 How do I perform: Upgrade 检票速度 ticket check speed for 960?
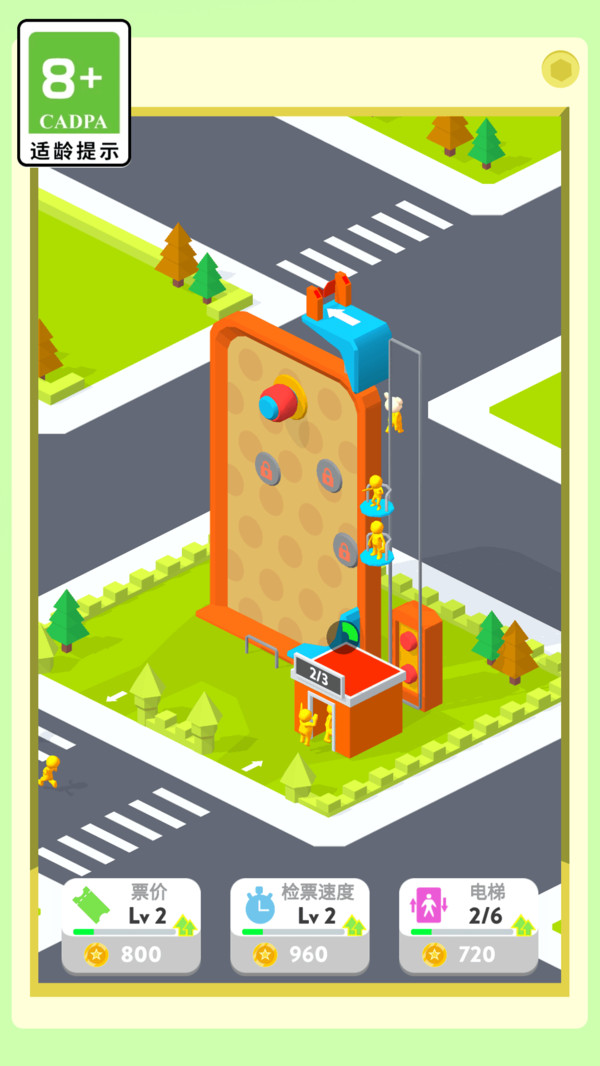click(300, 926)
